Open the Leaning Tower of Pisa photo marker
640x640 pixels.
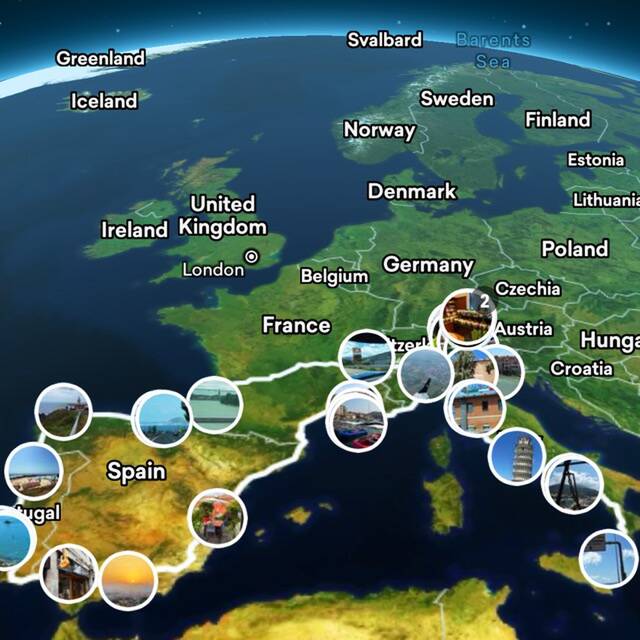(x=517, y=456)
